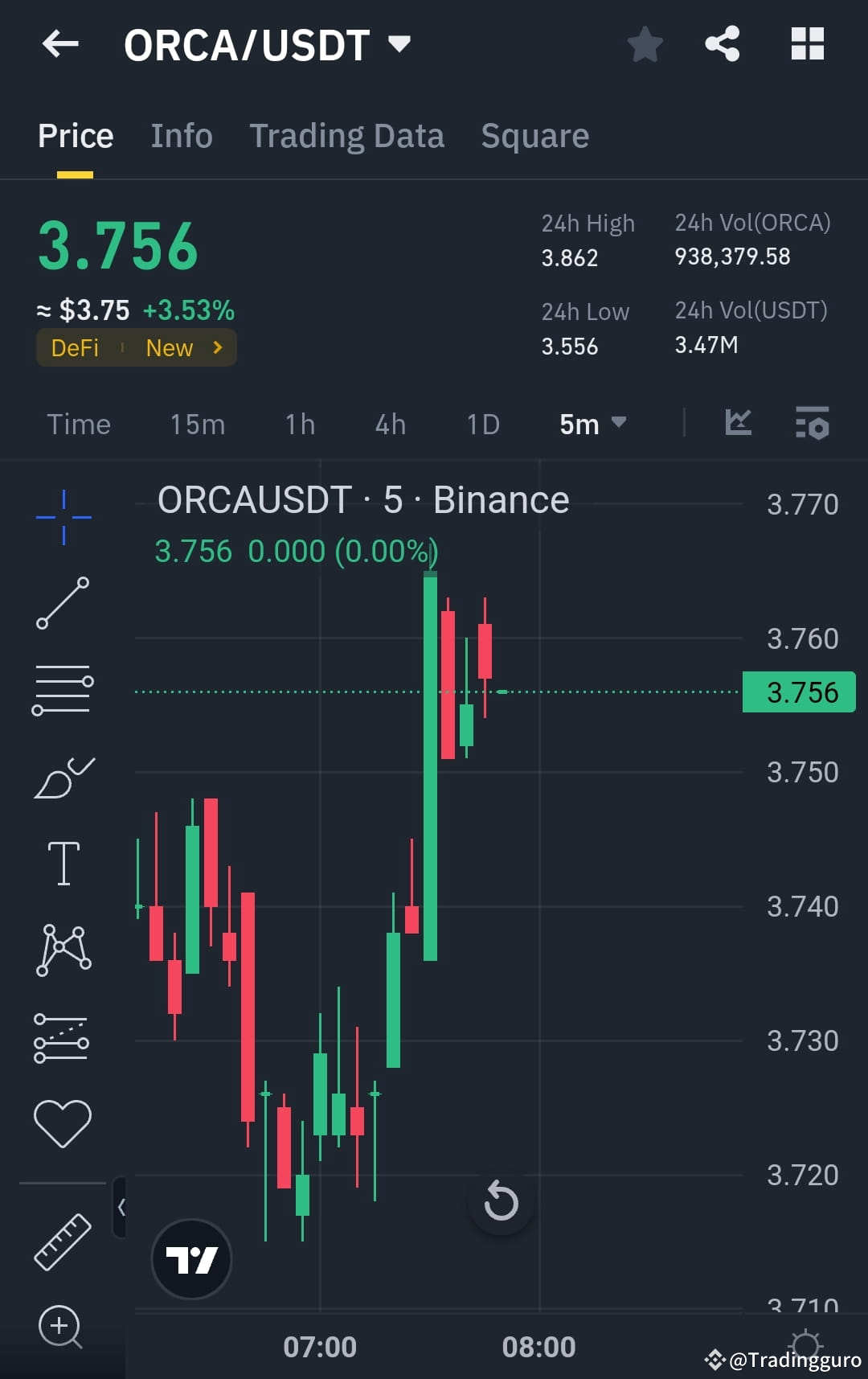Select the crosshair cursor tool
The width and height of the screenshot is (868, 1379).
pos(63,517)
